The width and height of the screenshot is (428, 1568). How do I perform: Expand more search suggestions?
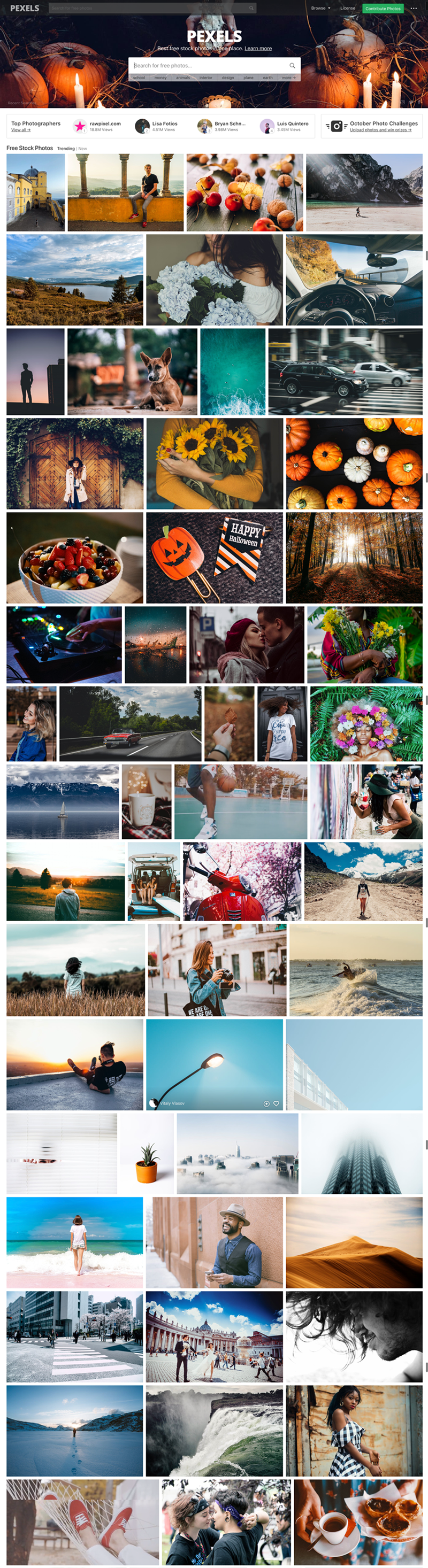[x=288, y=78]
